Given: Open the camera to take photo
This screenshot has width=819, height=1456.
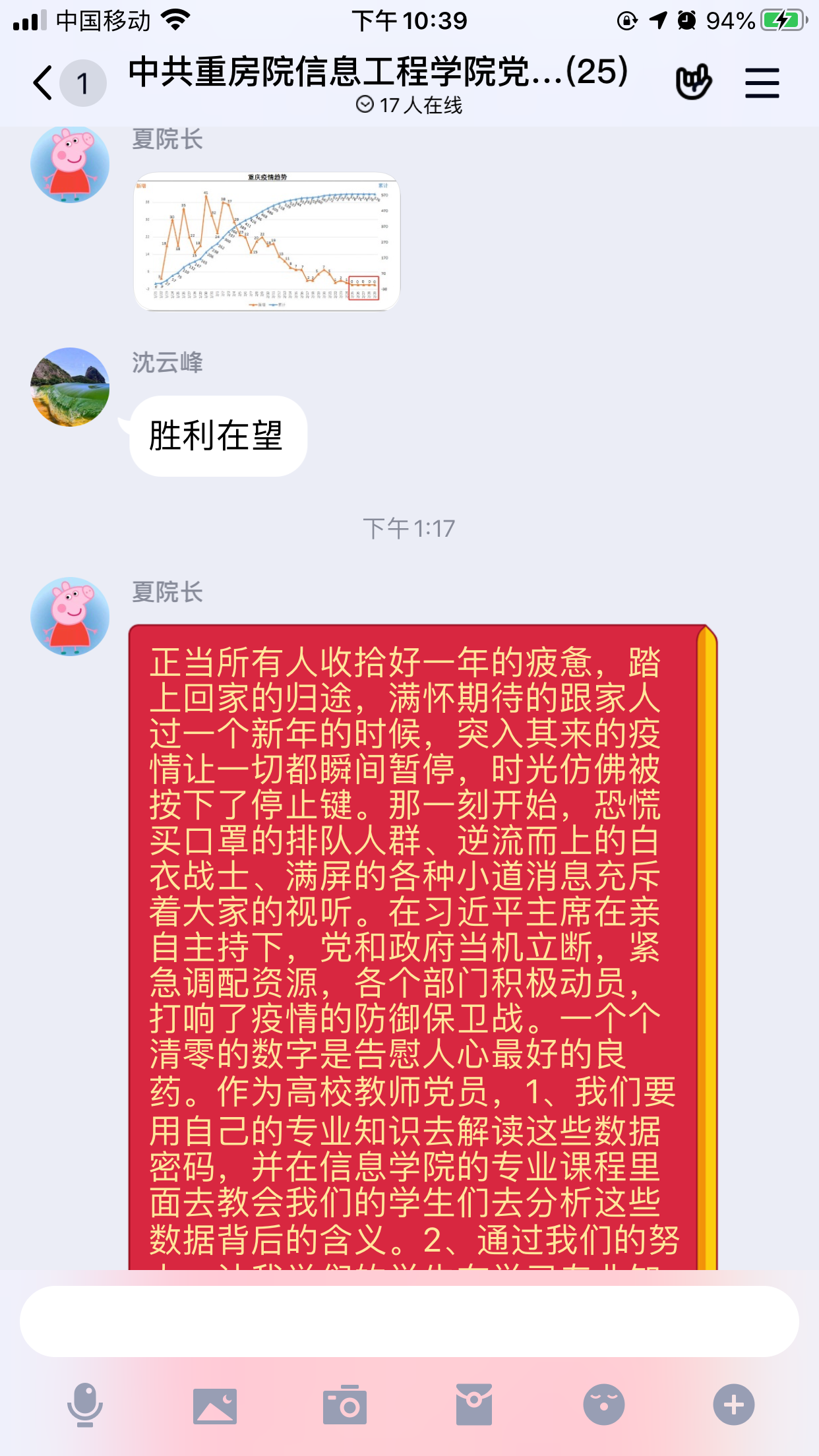Looking at the screenshot, I should pos(344,1405).
